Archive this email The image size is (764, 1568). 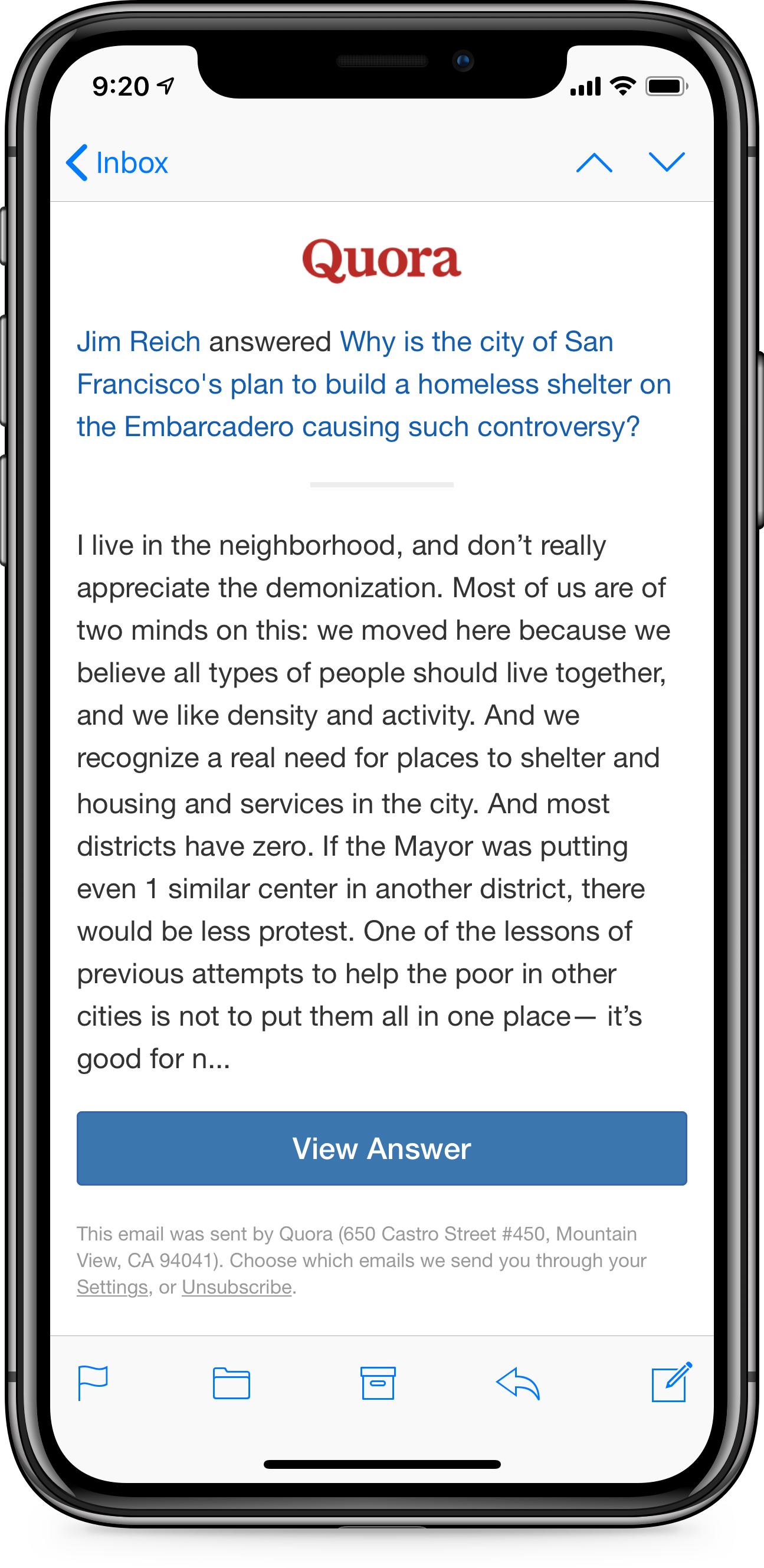378,1383
